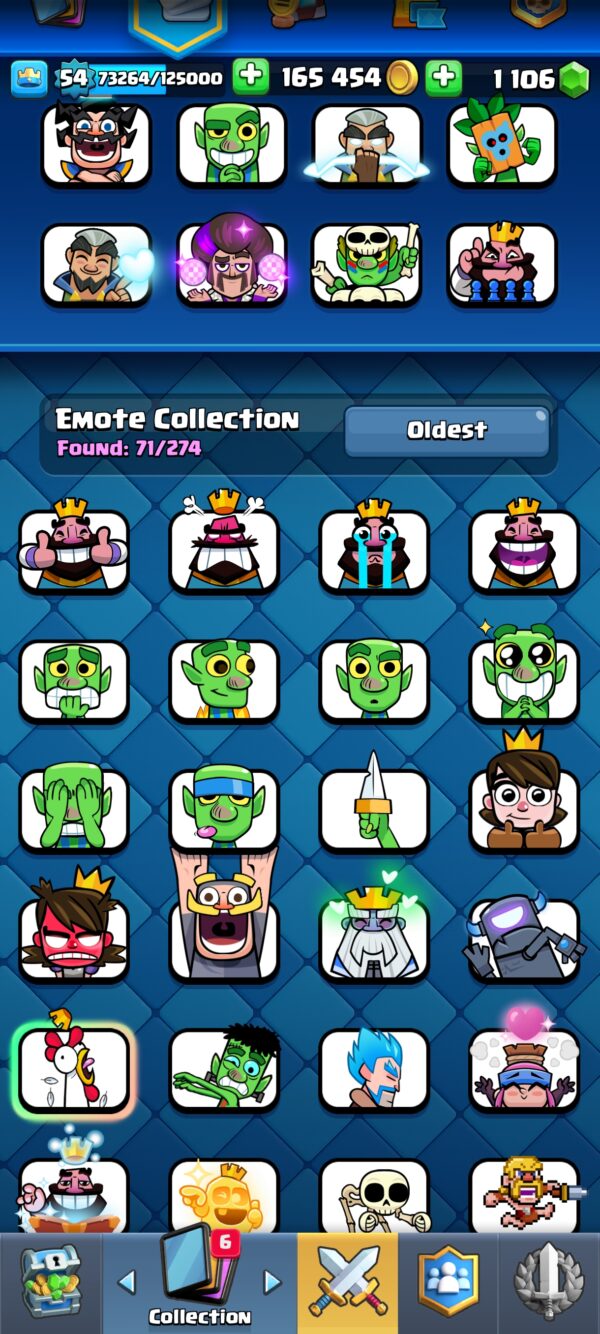Go to the next Collection section (right arrow)
Screen dimensions: 600x1334
click(271, 1281)
